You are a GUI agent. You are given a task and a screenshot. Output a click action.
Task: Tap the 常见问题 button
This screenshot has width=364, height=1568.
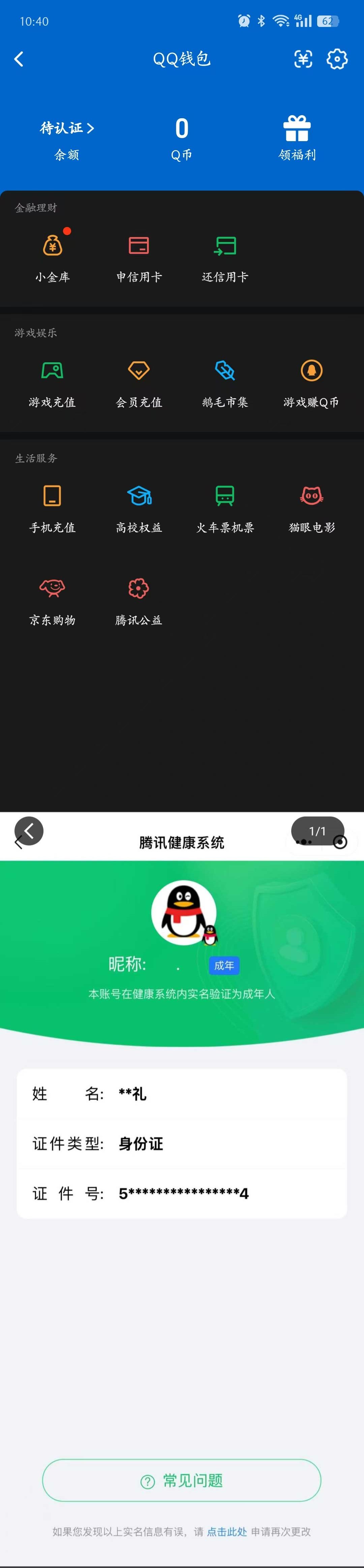[x=181, y=1480]
